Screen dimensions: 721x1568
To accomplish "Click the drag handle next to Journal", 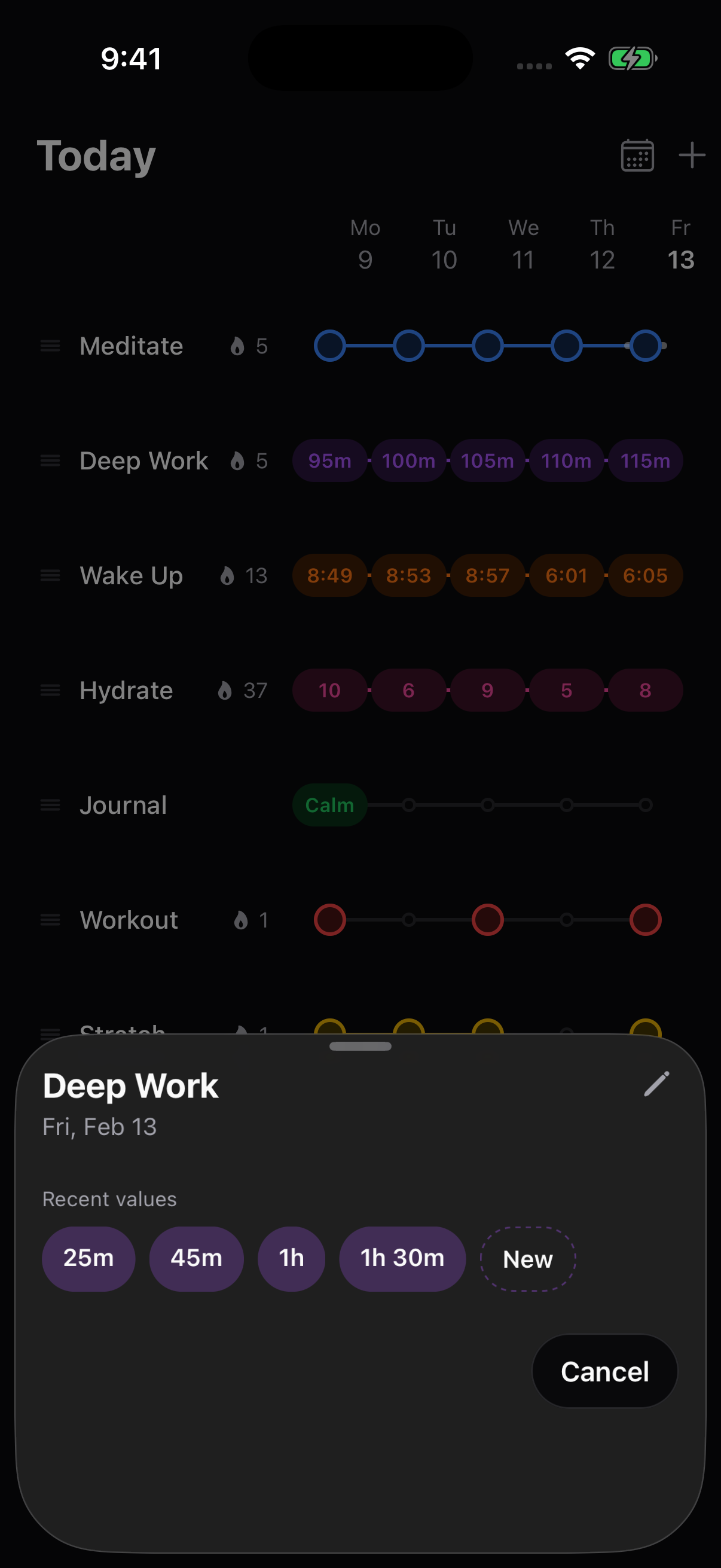I will coord(49,805).
